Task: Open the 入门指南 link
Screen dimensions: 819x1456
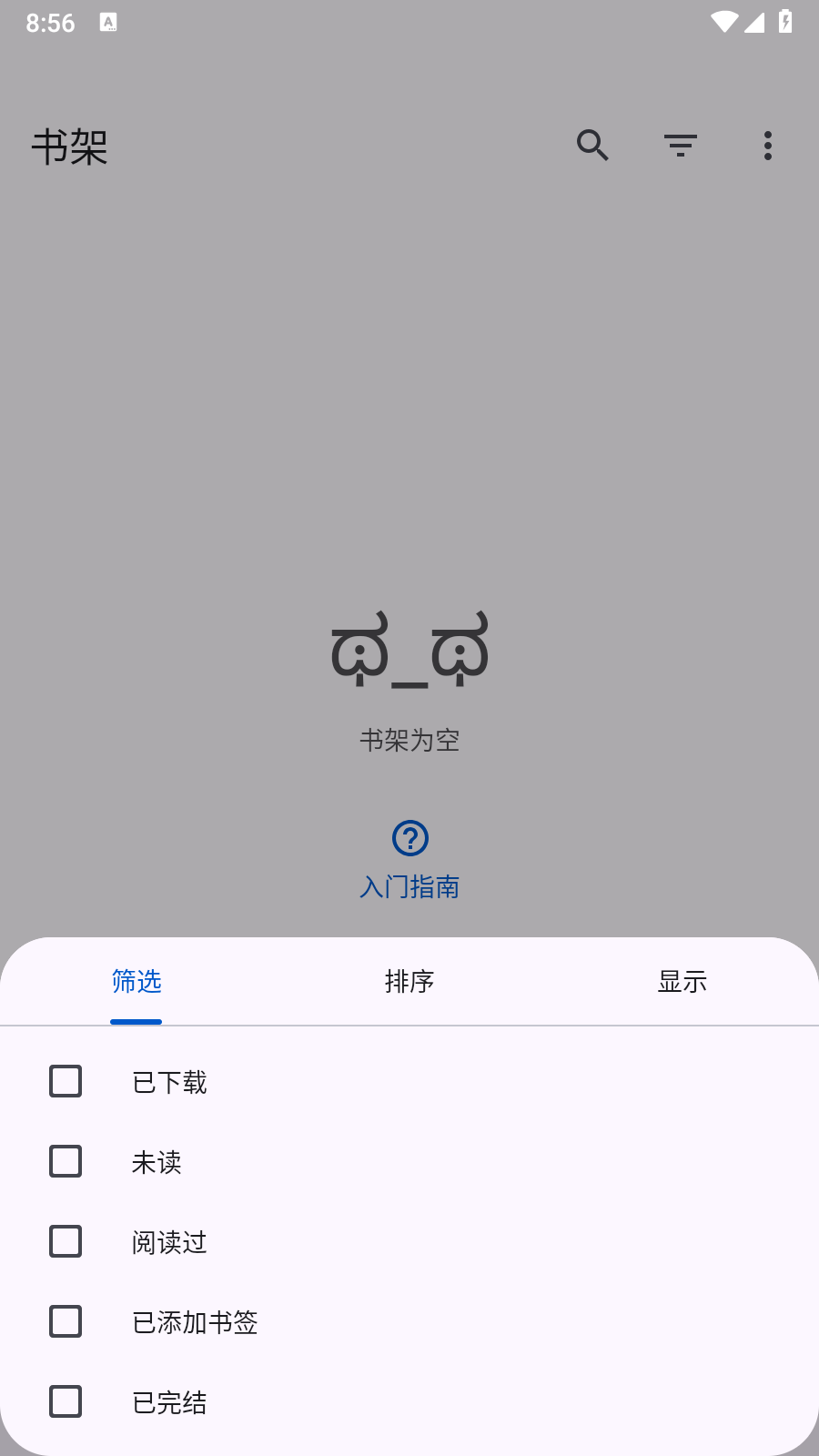Action: pyautogui.click(x=410, y=886)
